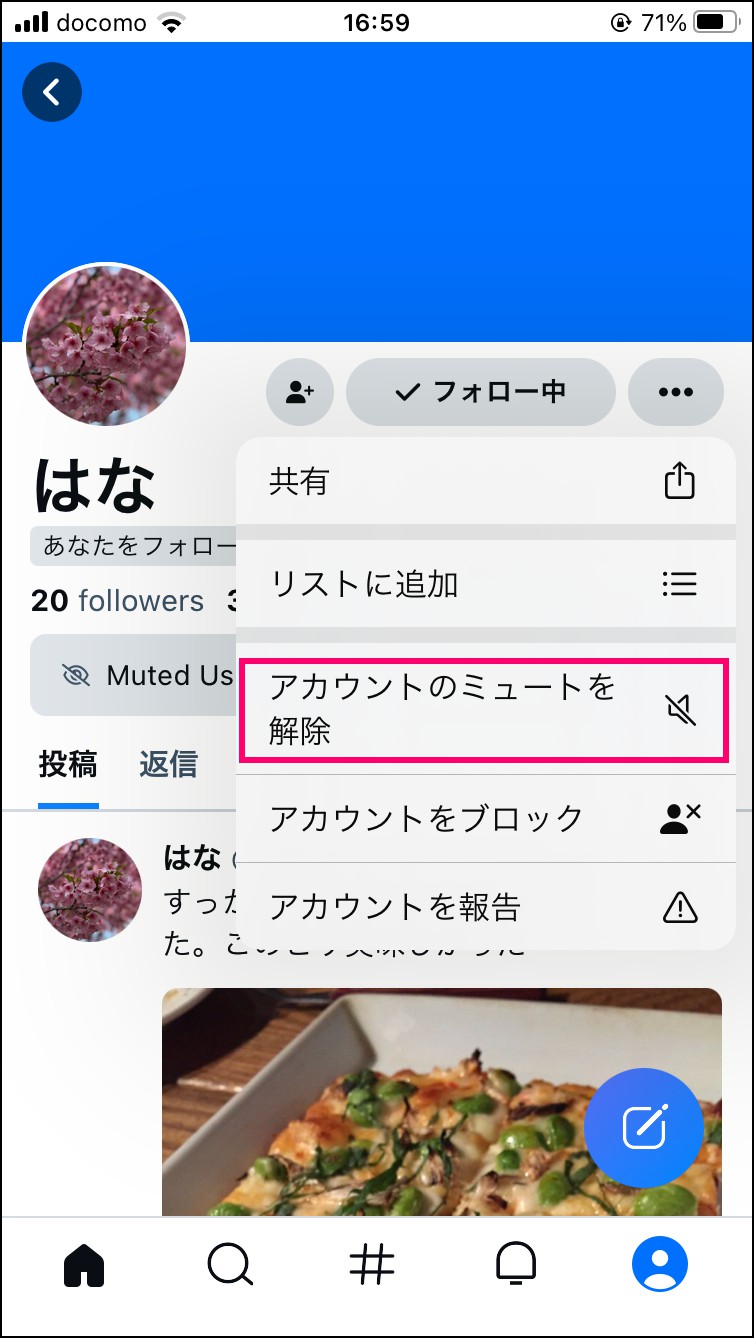Close the three-dot overflow menu
This screenshot has height=1338, width=754.
click(676, 392)
